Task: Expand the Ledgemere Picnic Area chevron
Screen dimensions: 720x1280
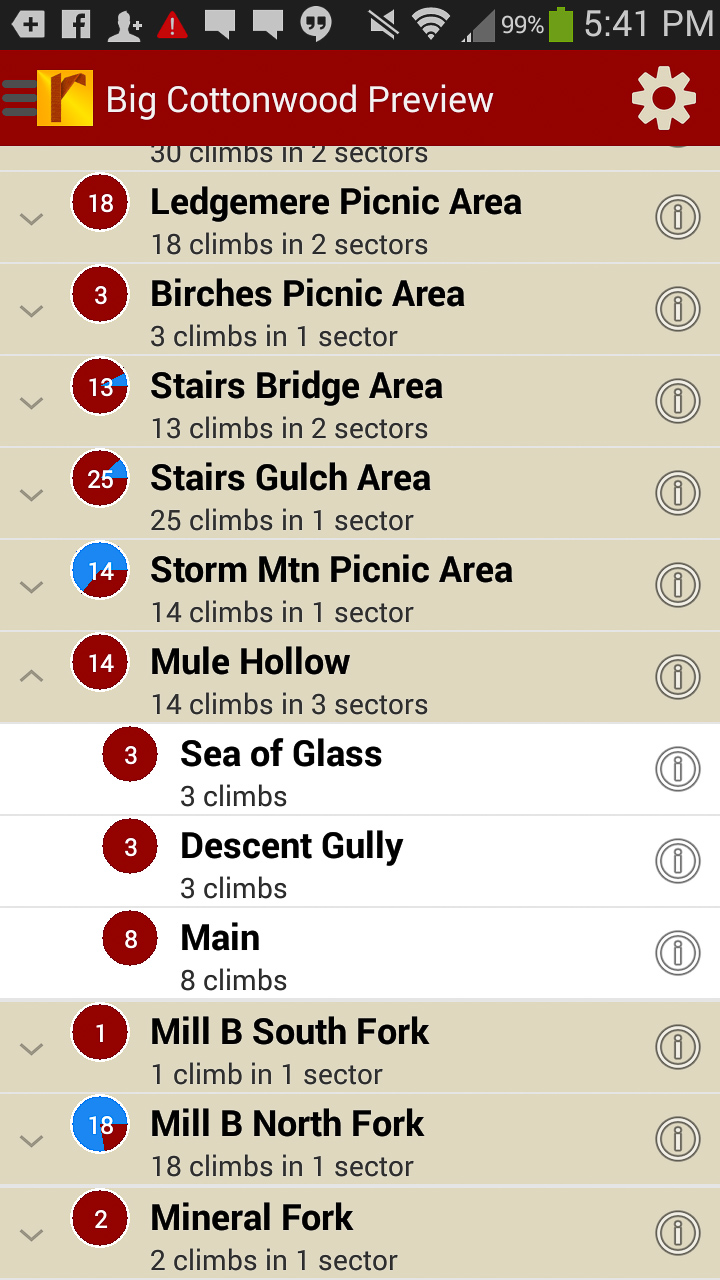Action: 32,219
